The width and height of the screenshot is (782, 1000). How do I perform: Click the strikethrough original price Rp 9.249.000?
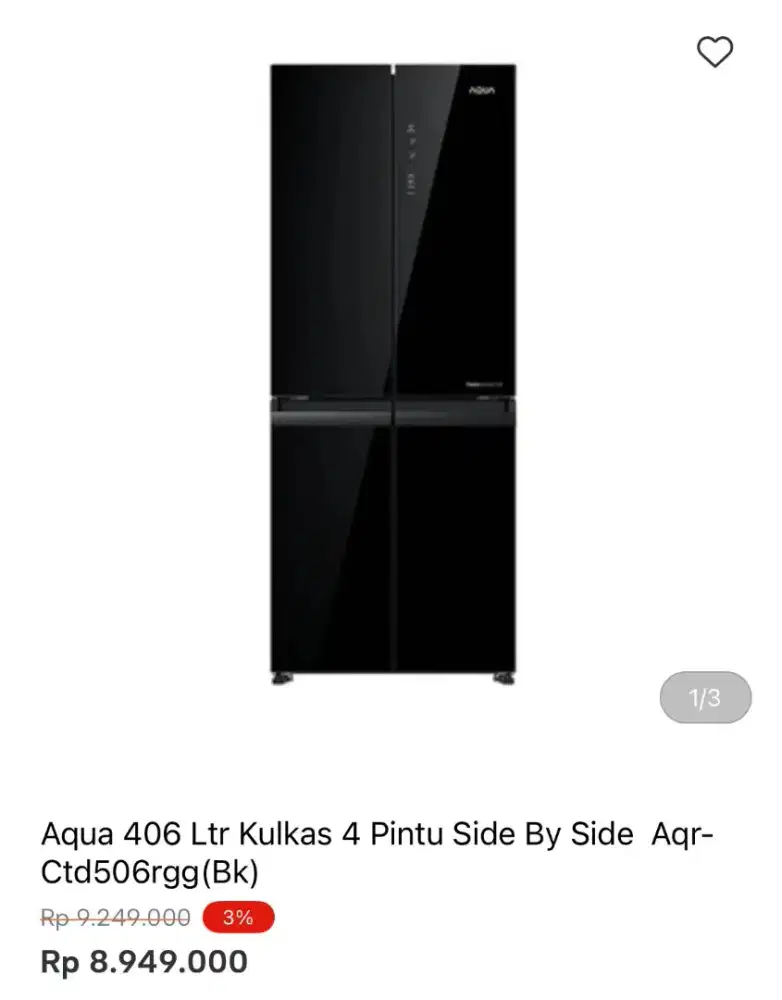pyautogui.click(x=113, y=915)
